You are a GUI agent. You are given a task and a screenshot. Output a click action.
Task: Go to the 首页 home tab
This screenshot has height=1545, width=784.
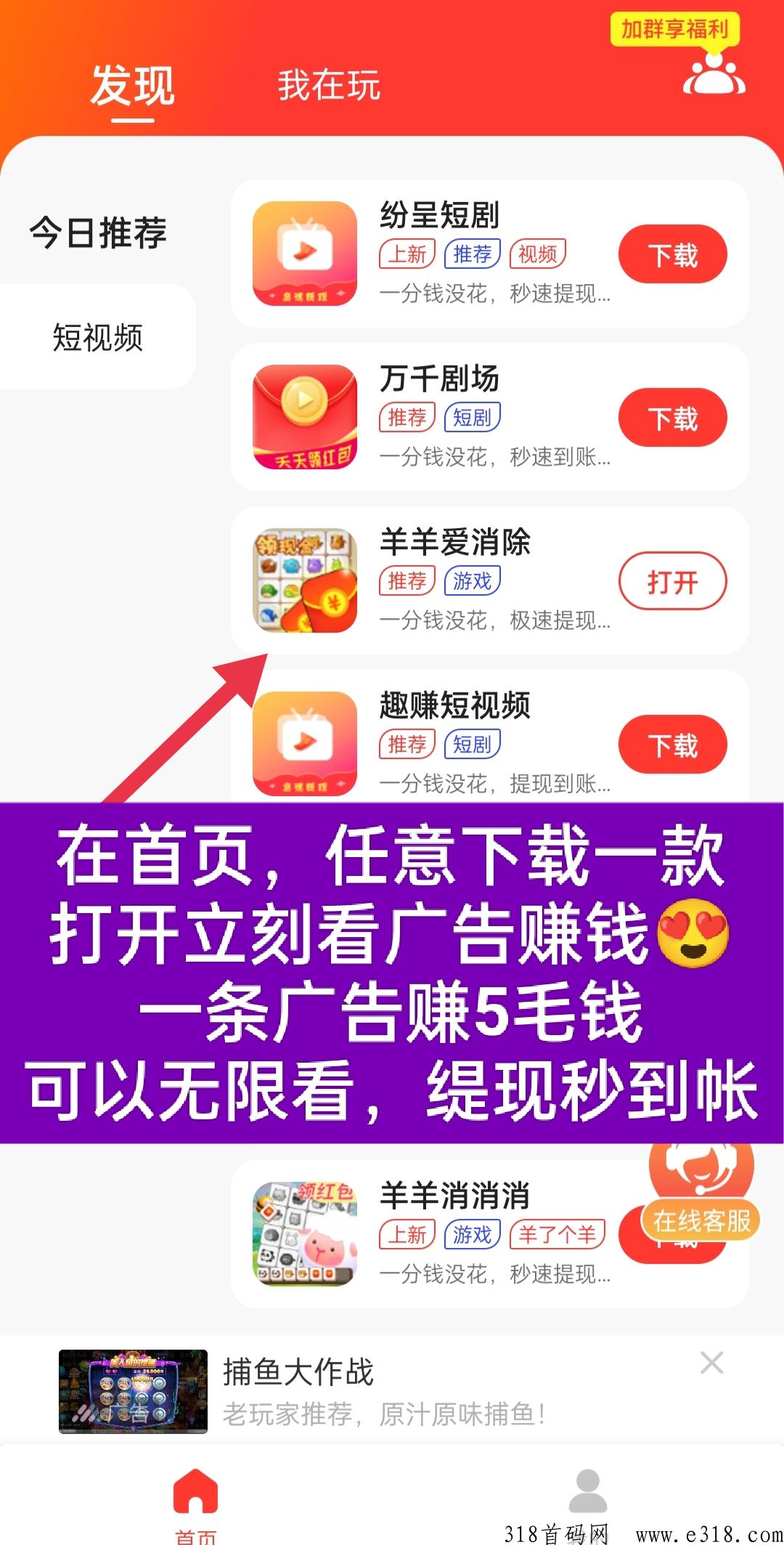tap(195, 1505)
